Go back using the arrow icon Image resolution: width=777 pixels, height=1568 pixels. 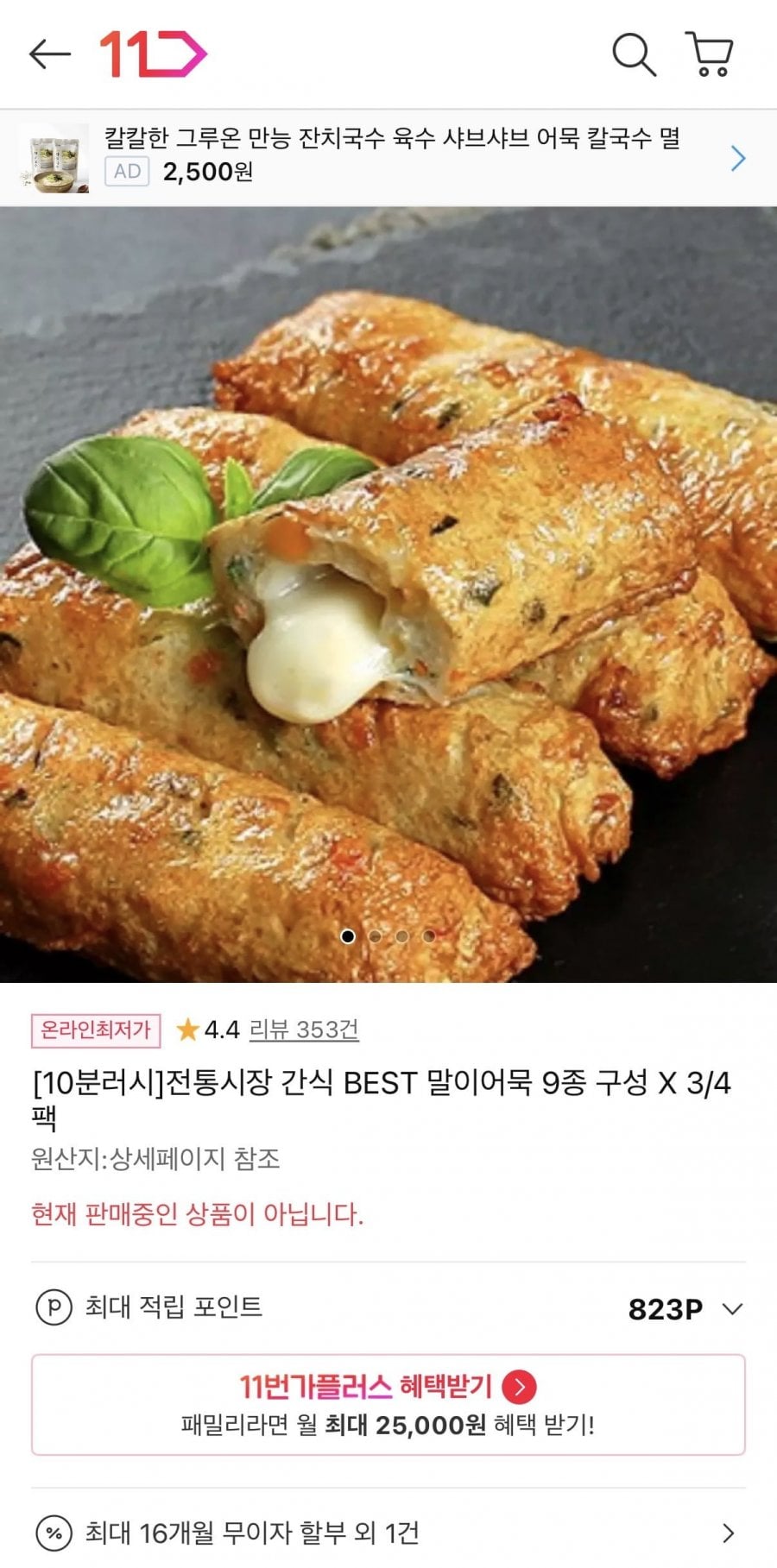pyautogui.click(x=49, y=54)
